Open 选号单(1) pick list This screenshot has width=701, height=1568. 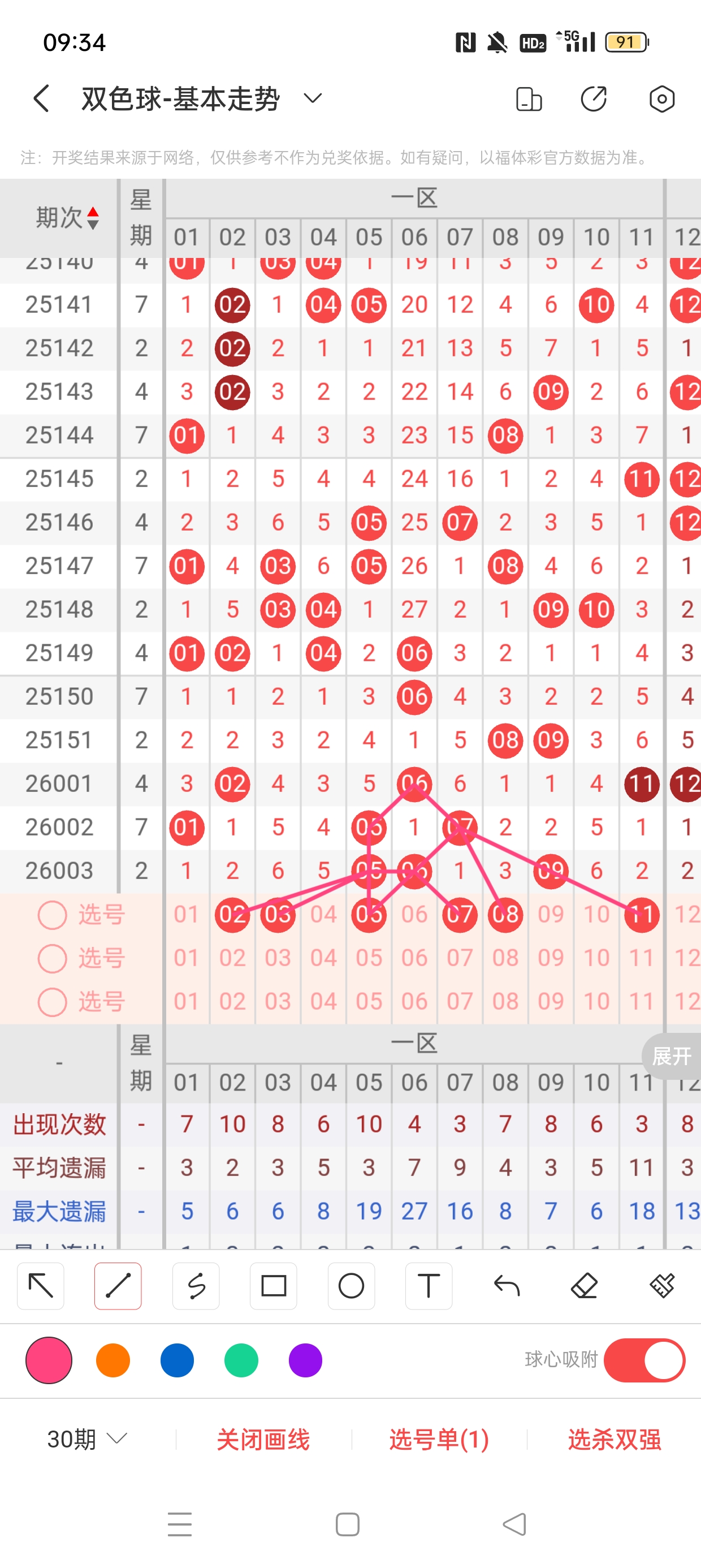click(x=439, y=1439)
